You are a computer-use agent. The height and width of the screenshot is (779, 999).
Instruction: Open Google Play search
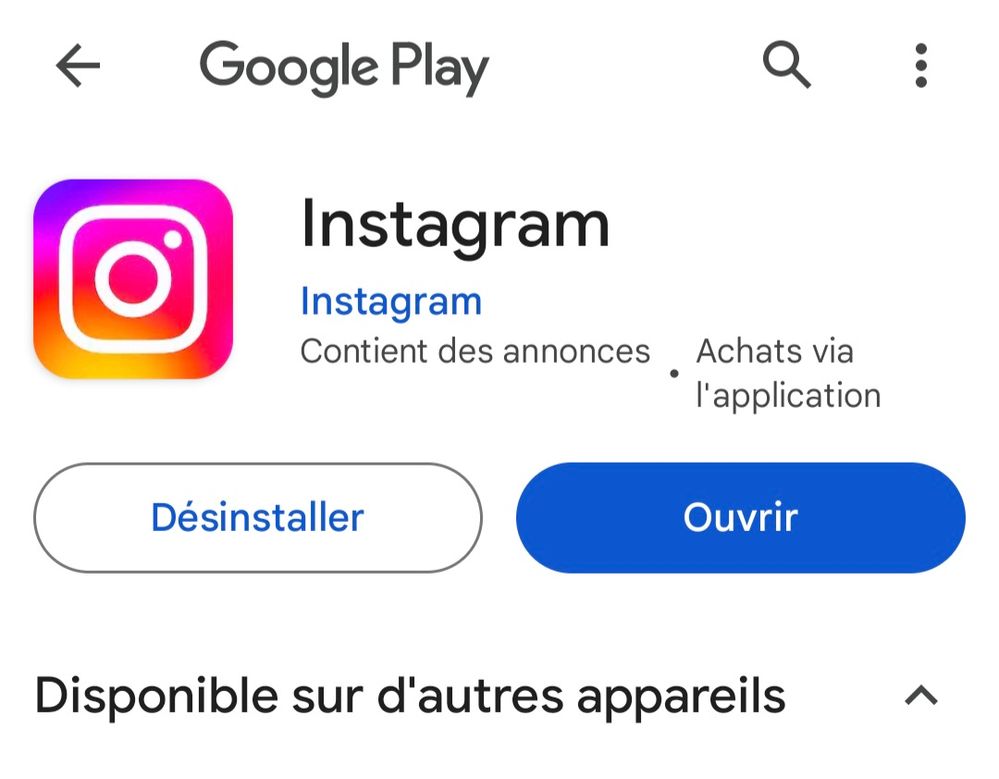786,66
